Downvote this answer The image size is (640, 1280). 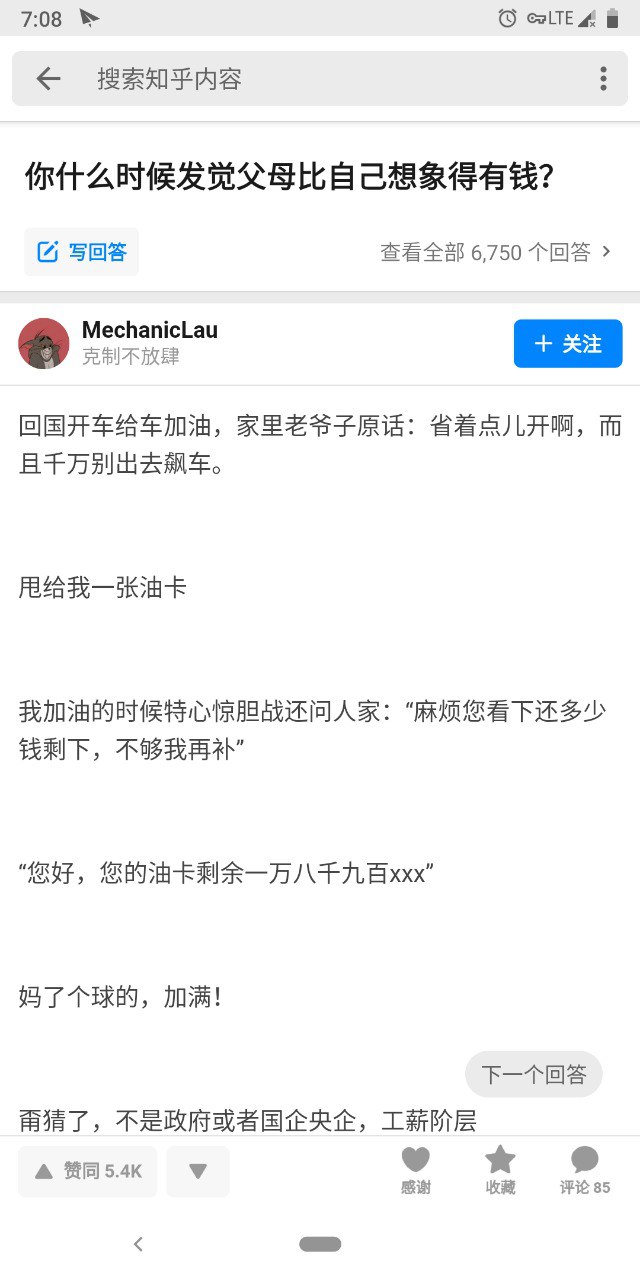pyautogui.click(x=198, y=1171)
